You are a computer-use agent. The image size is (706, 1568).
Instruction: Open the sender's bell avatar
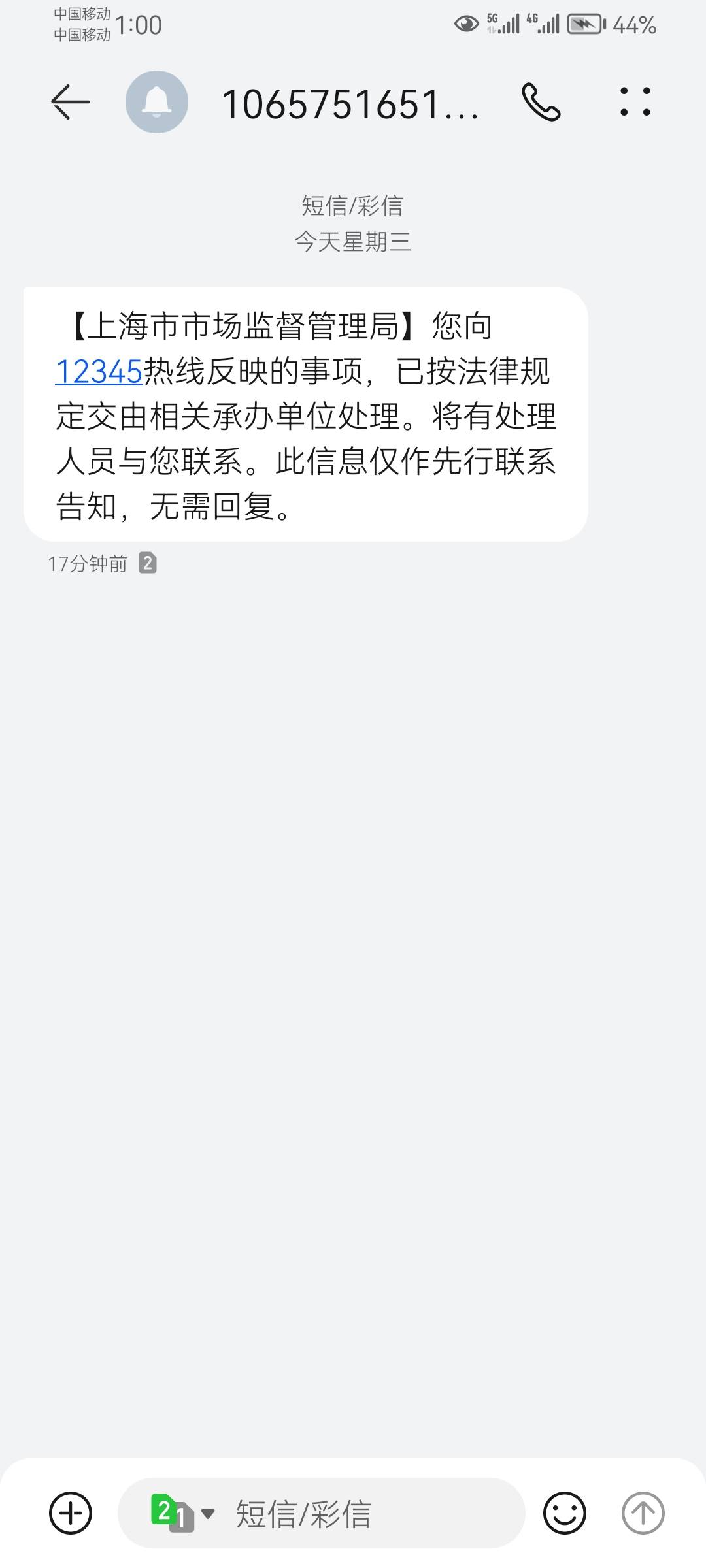(x=157, y=102)
